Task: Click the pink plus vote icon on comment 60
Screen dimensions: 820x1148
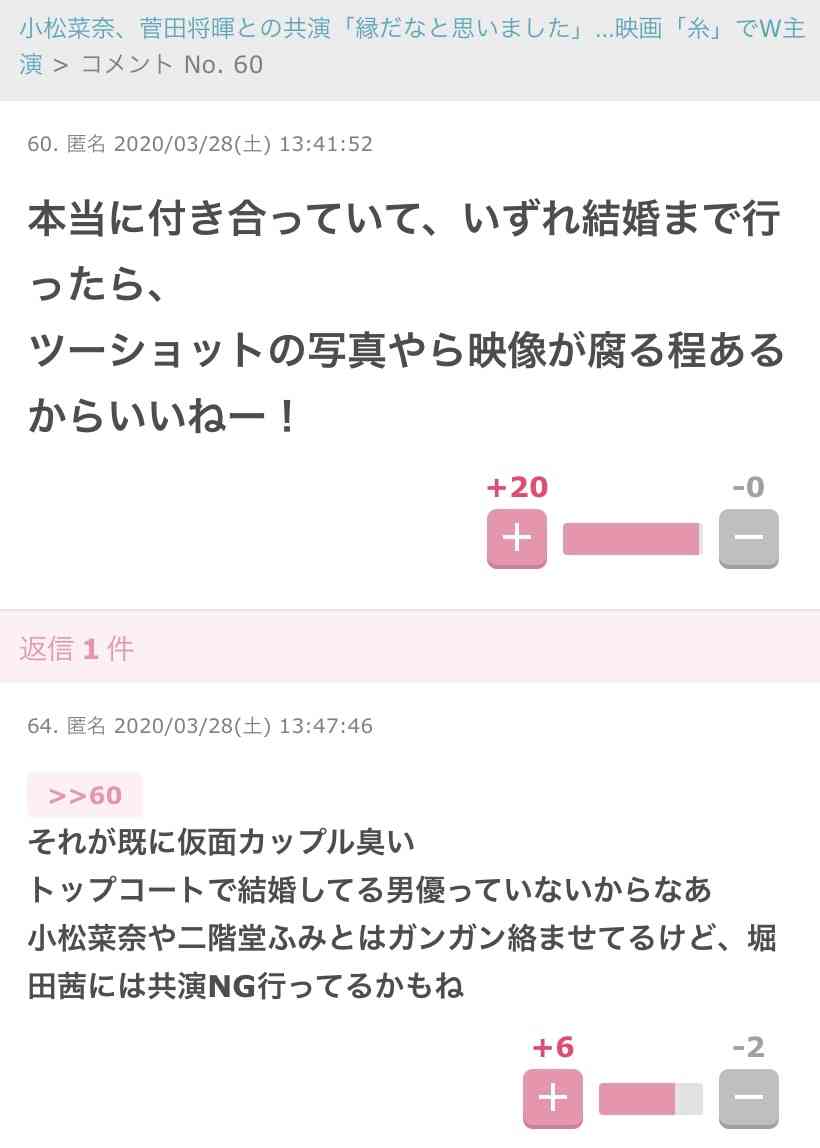Action: [x=515, y=538]
